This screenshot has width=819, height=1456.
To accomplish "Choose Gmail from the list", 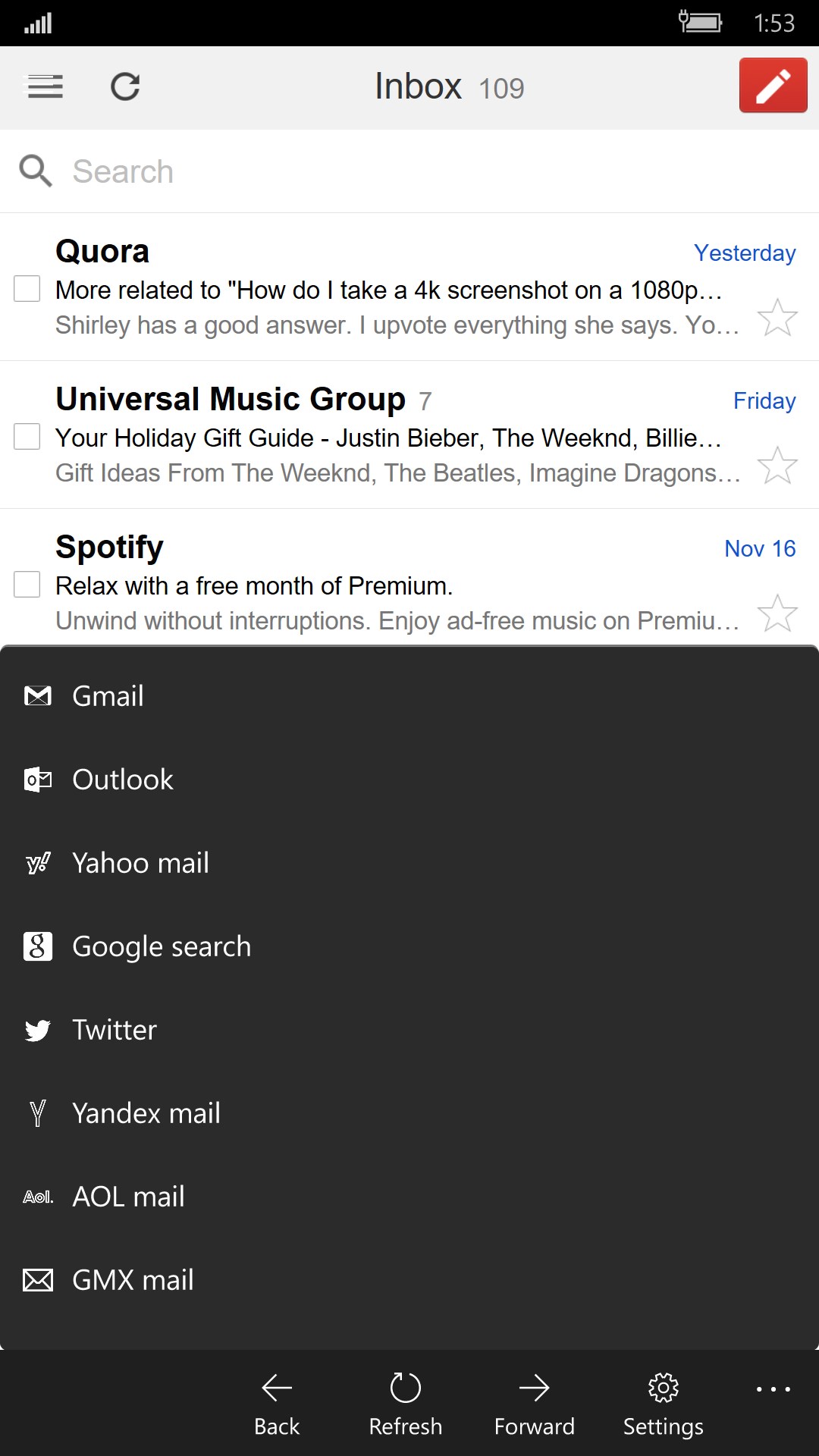I will pos(409,696).
